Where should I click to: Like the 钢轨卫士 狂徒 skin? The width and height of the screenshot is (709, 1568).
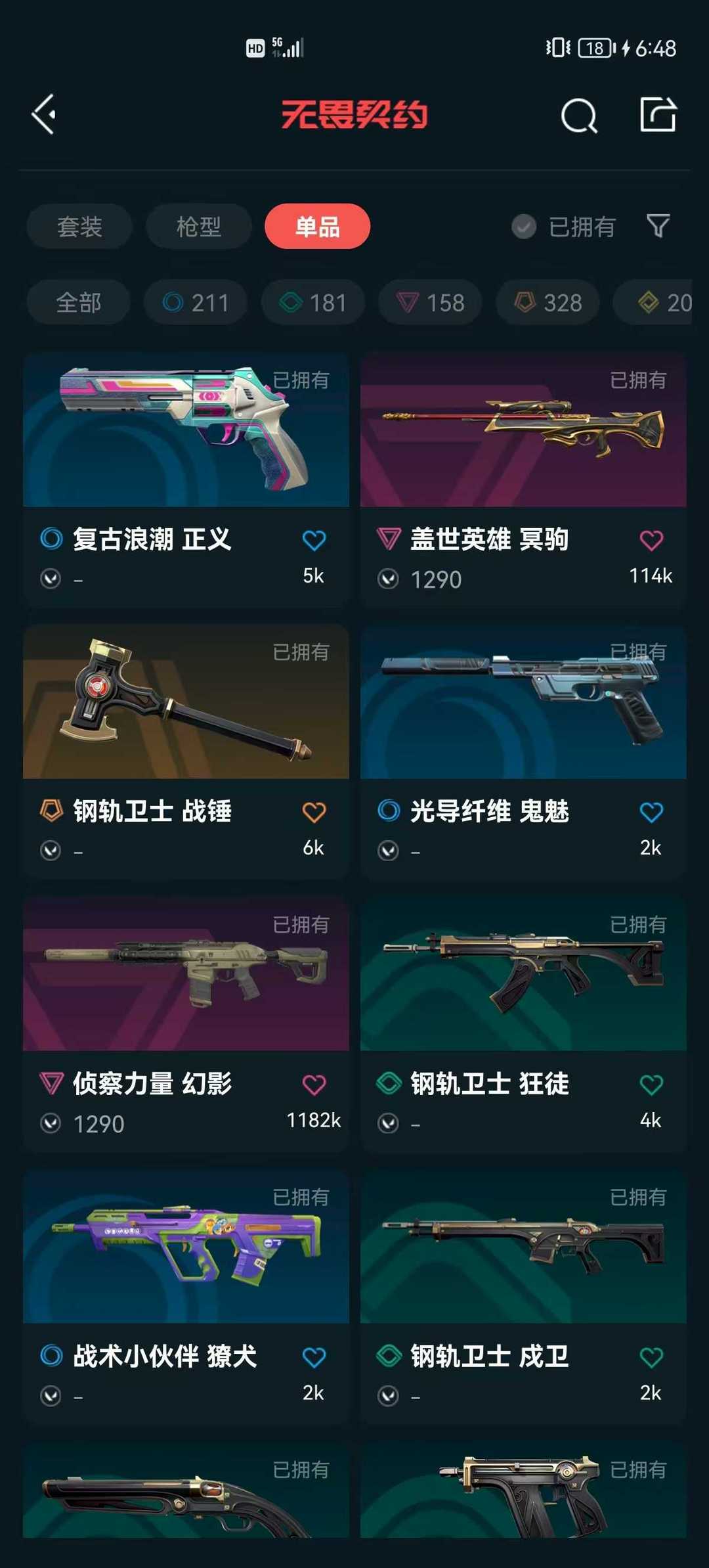(x=651, y=1085)
